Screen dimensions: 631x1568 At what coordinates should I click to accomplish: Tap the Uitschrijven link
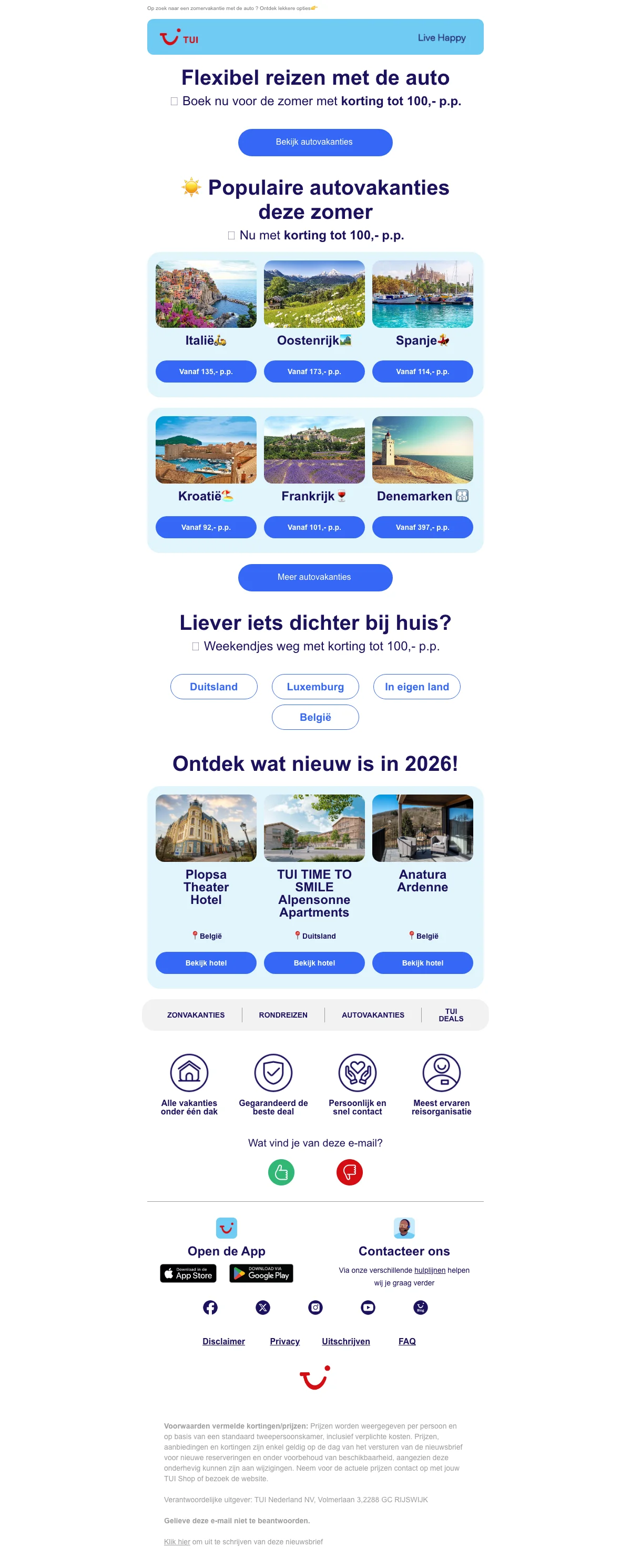(345, 1342)
